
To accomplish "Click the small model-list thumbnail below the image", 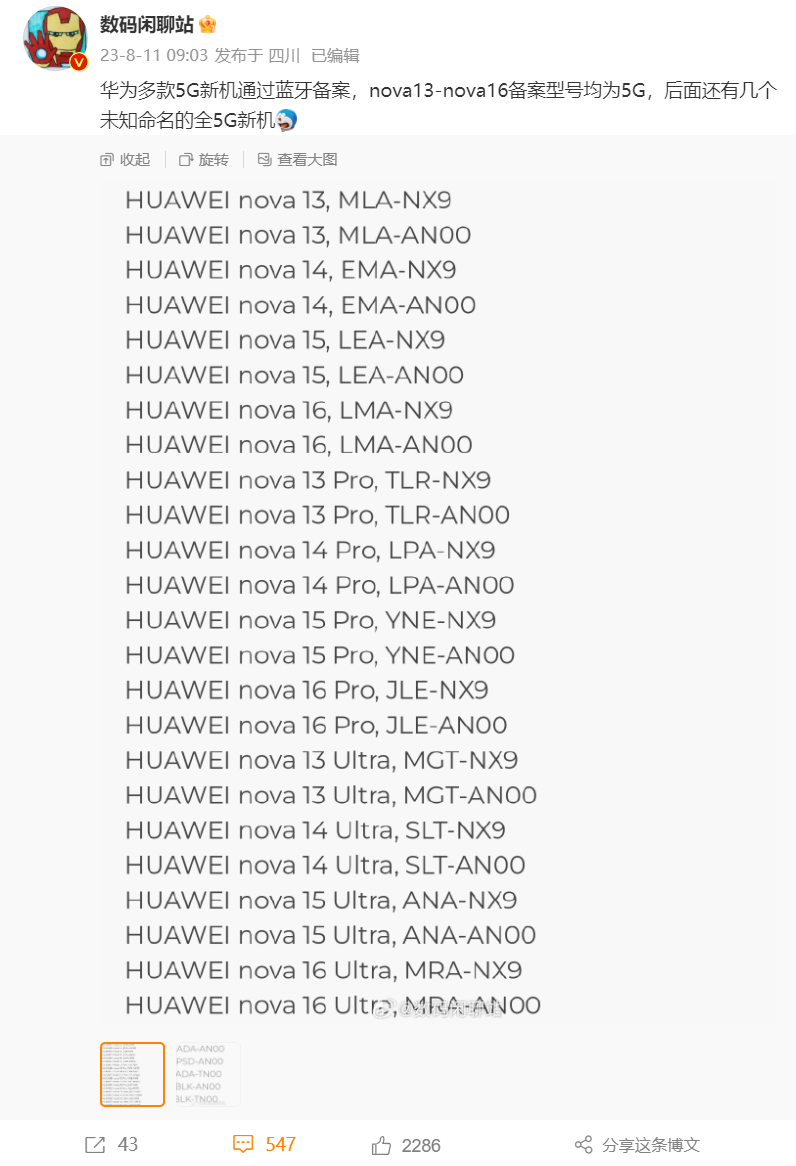I will [132, 1074].
